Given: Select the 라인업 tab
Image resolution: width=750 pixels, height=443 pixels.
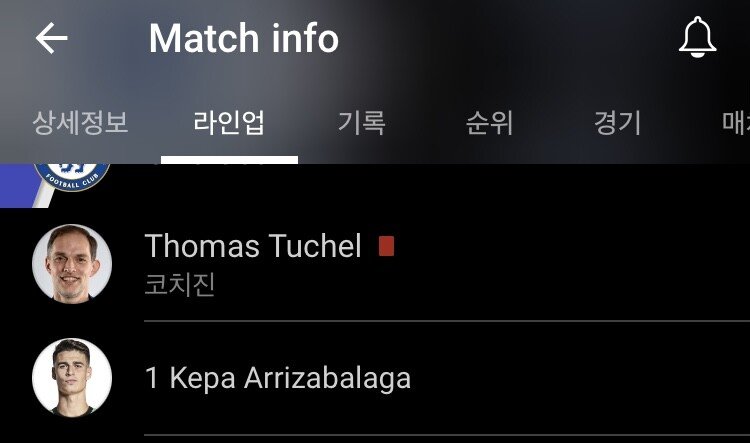Looking at the screenshot, I should 229,124.
